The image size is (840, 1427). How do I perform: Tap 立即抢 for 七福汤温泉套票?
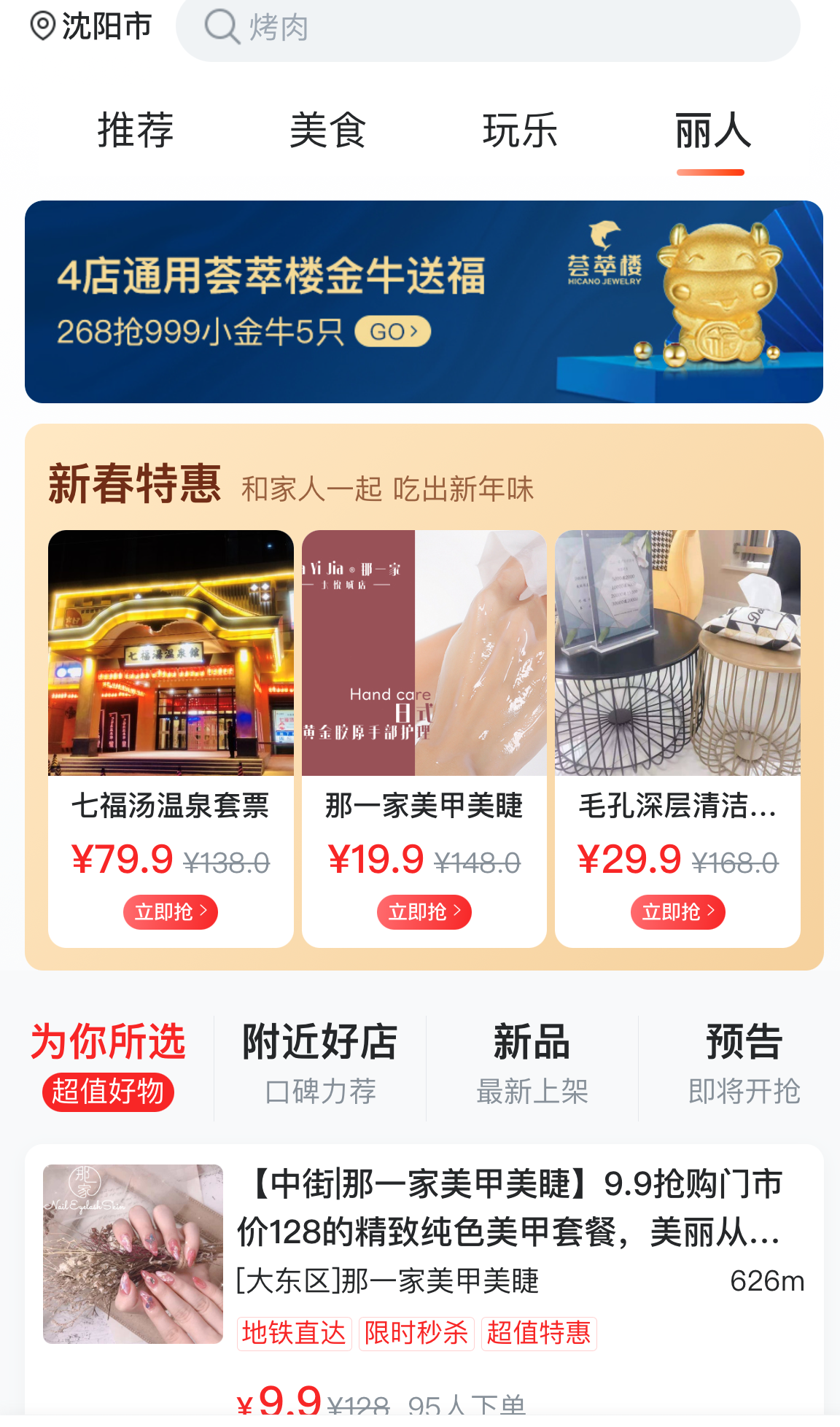tap(171, 912)
